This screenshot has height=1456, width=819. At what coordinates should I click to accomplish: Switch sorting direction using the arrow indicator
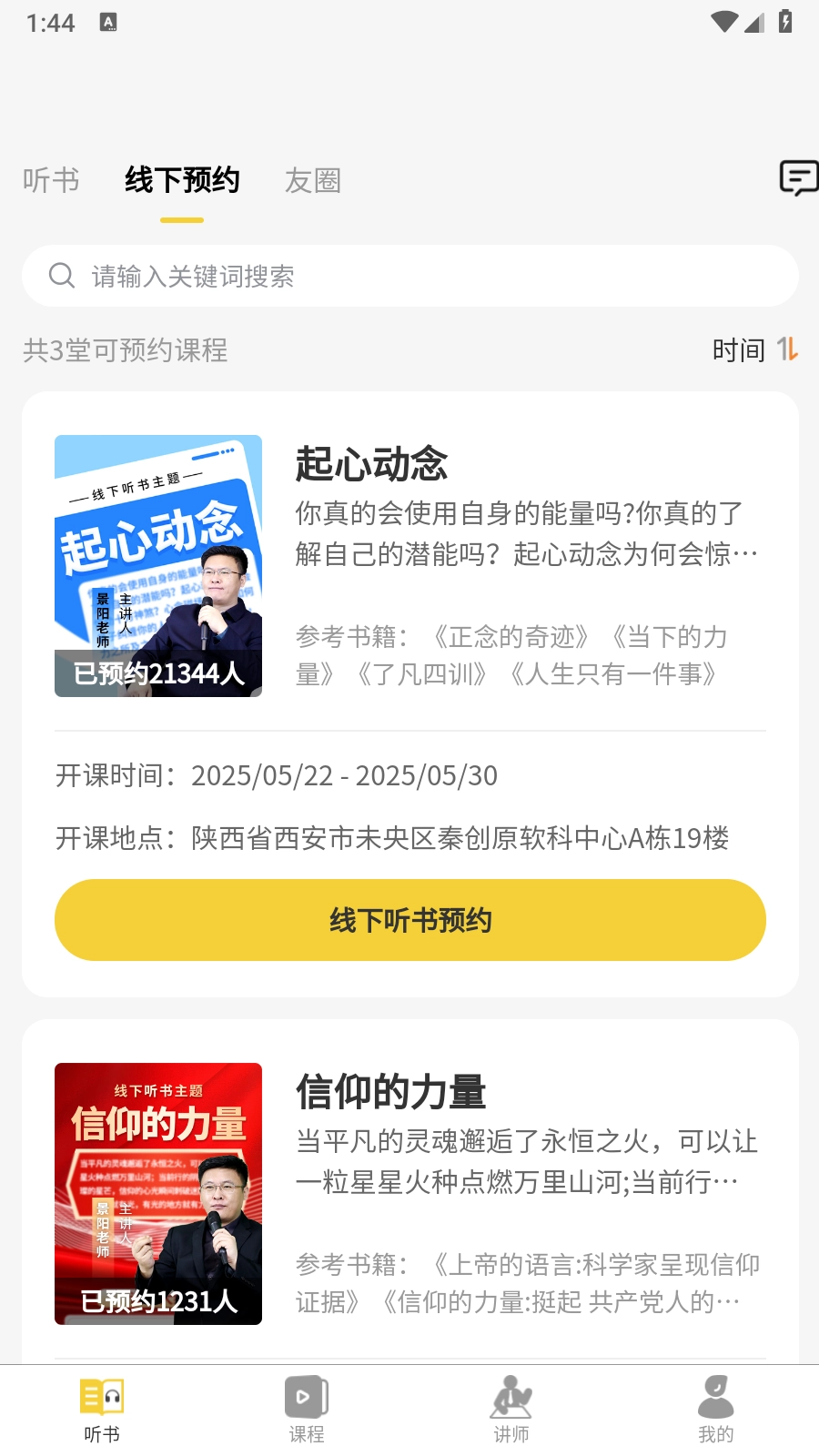point(790,349)
